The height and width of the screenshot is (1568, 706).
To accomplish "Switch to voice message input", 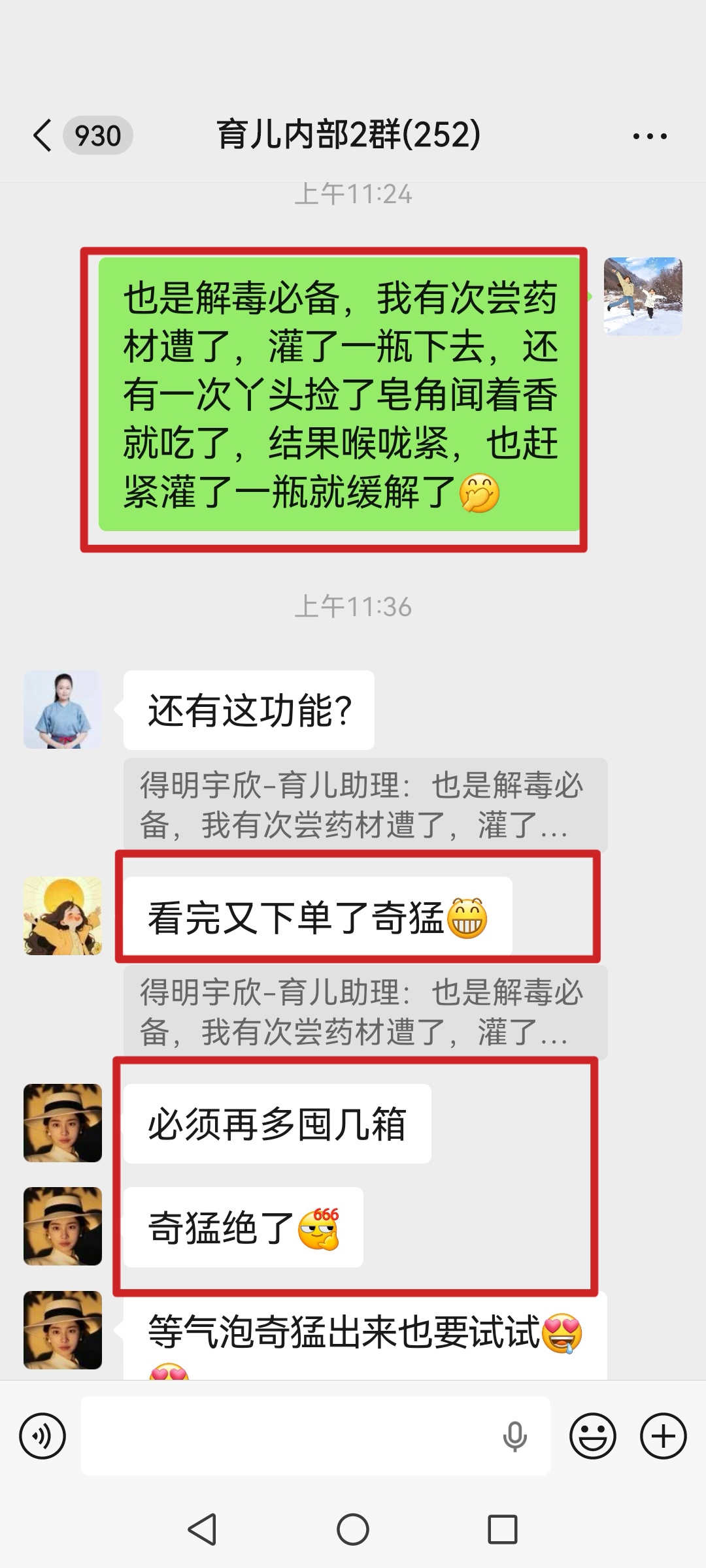I will [x=42, y=1436].
